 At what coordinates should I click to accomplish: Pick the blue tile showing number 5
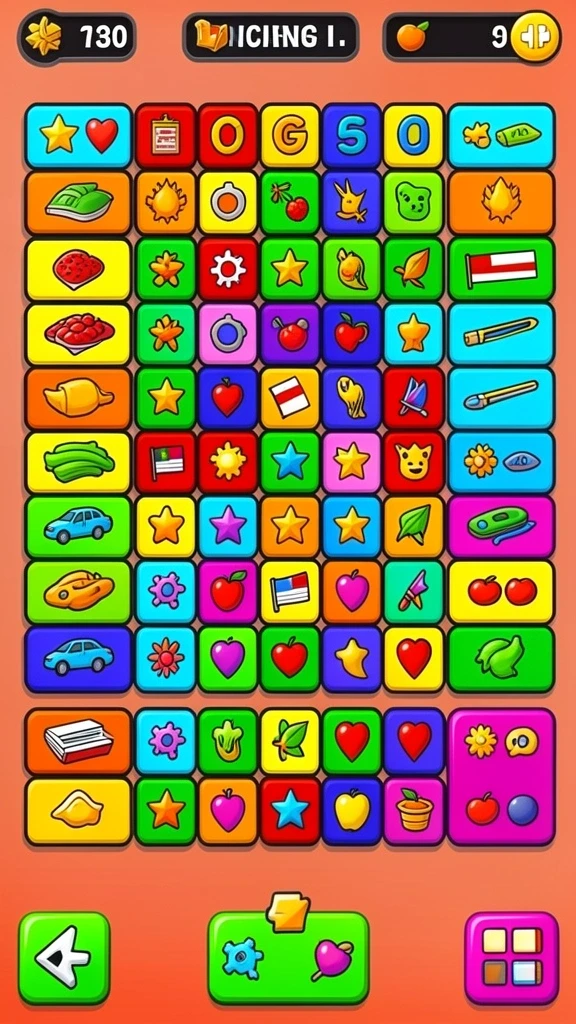(352, 136)
